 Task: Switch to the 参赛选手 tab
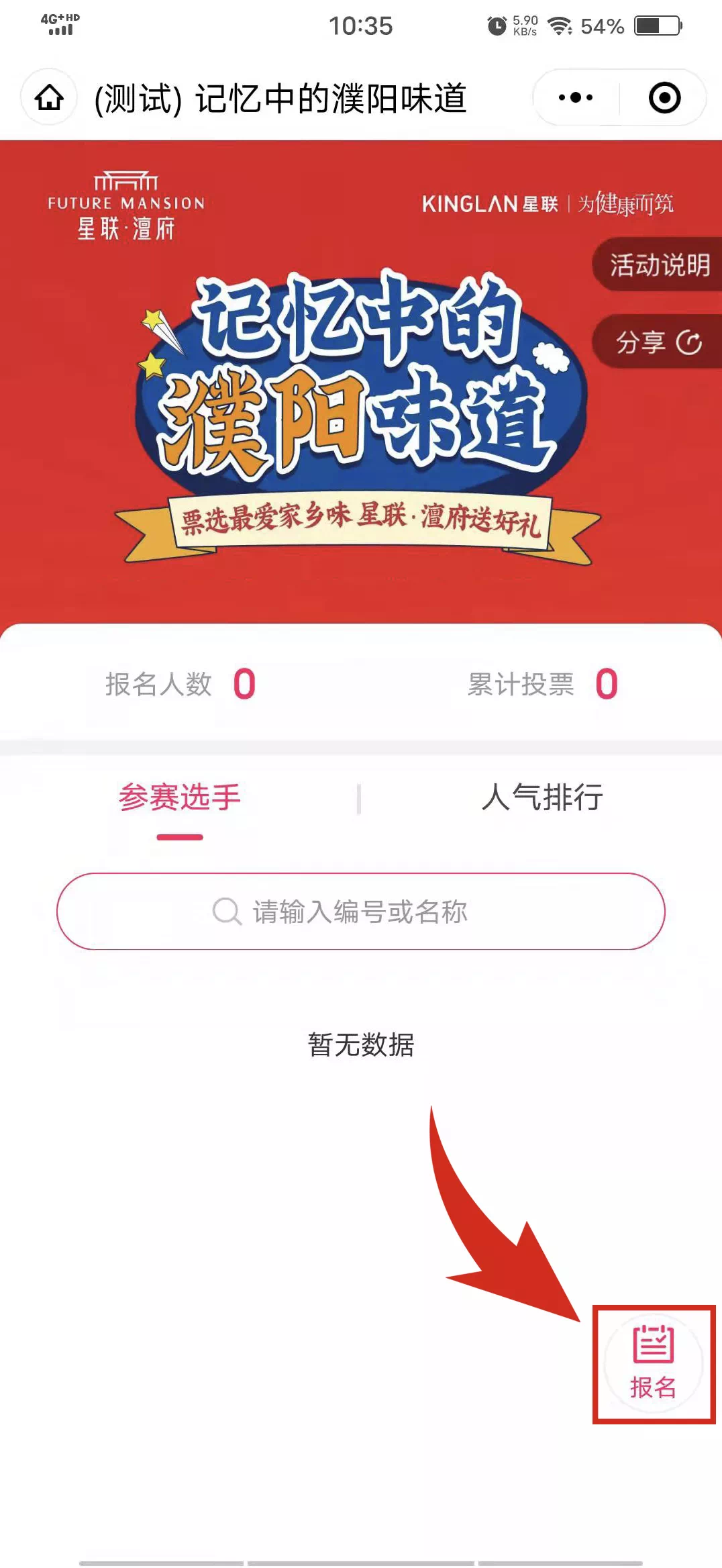tap(180, 798)
